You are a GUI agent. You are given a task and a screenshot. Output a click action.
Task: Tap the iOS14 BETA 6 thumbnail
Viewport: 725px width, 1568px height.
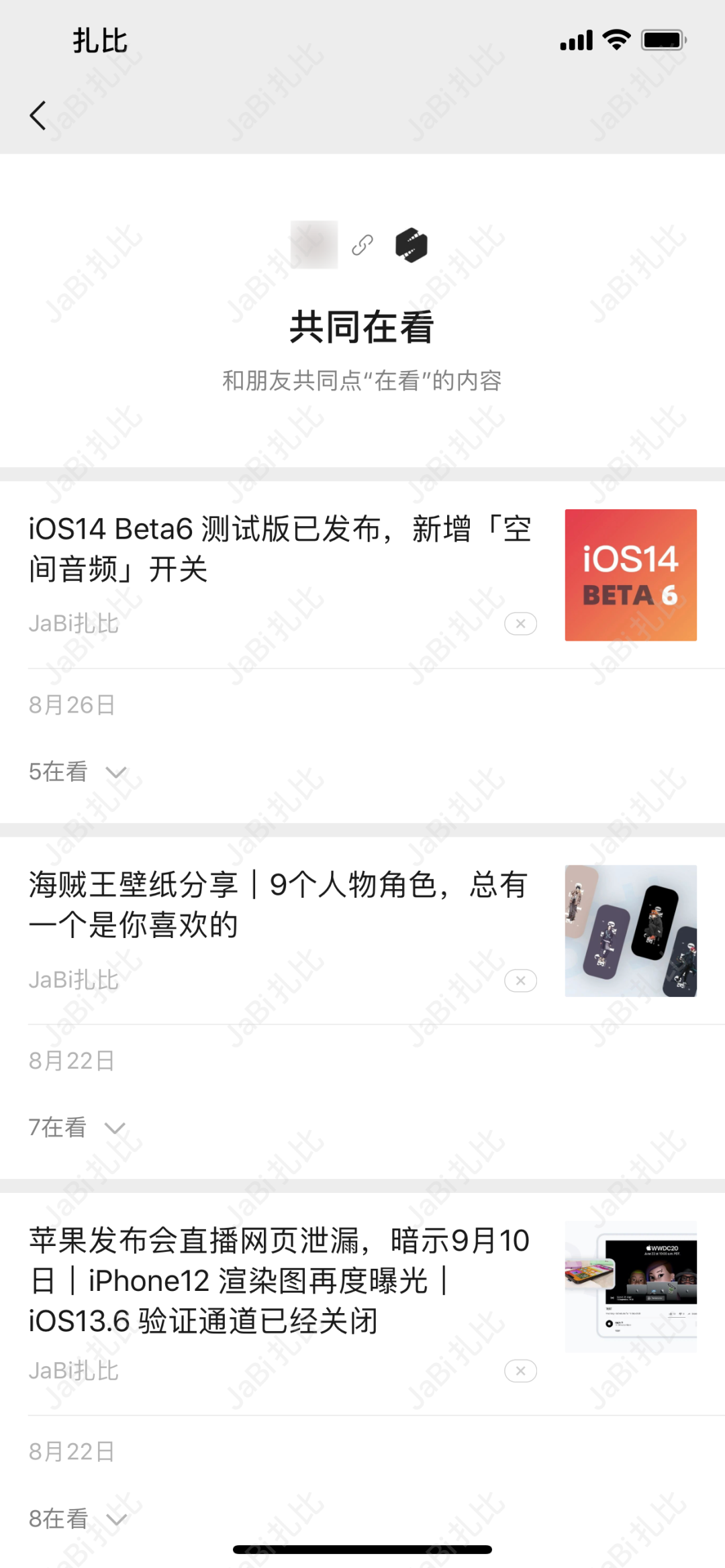coord(630,575)
